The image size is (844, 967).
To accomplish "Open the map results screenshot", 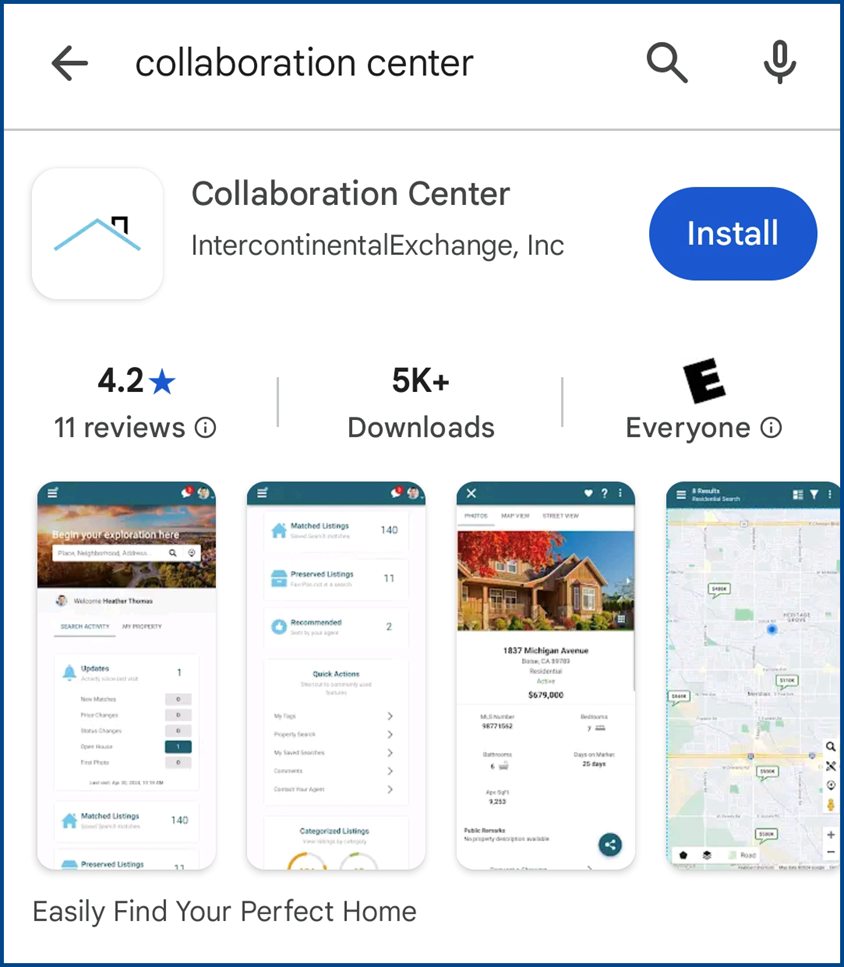I will click(x=752, y=675).
